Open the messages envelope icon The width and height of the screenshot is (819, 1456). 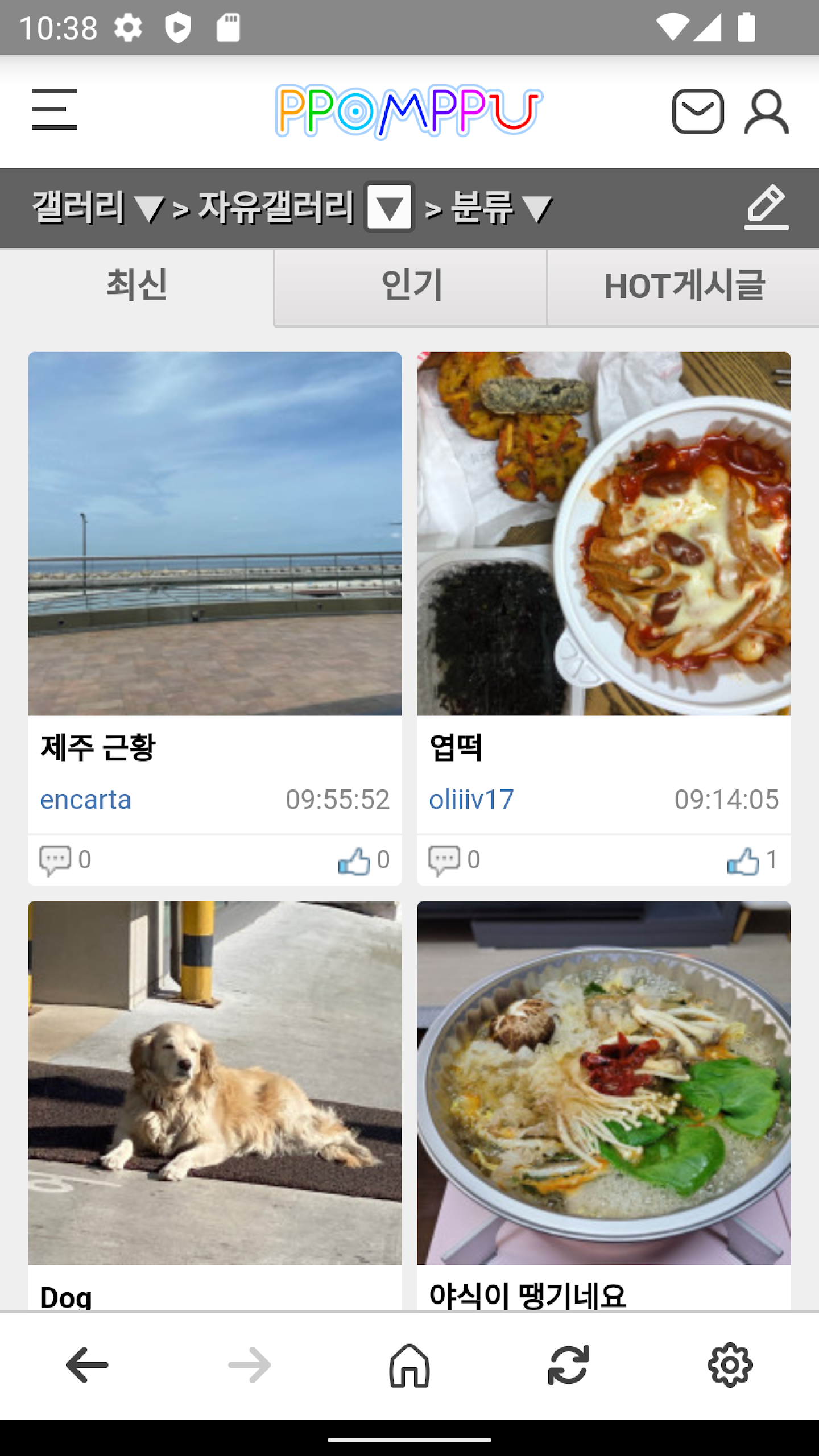(698, 111)
